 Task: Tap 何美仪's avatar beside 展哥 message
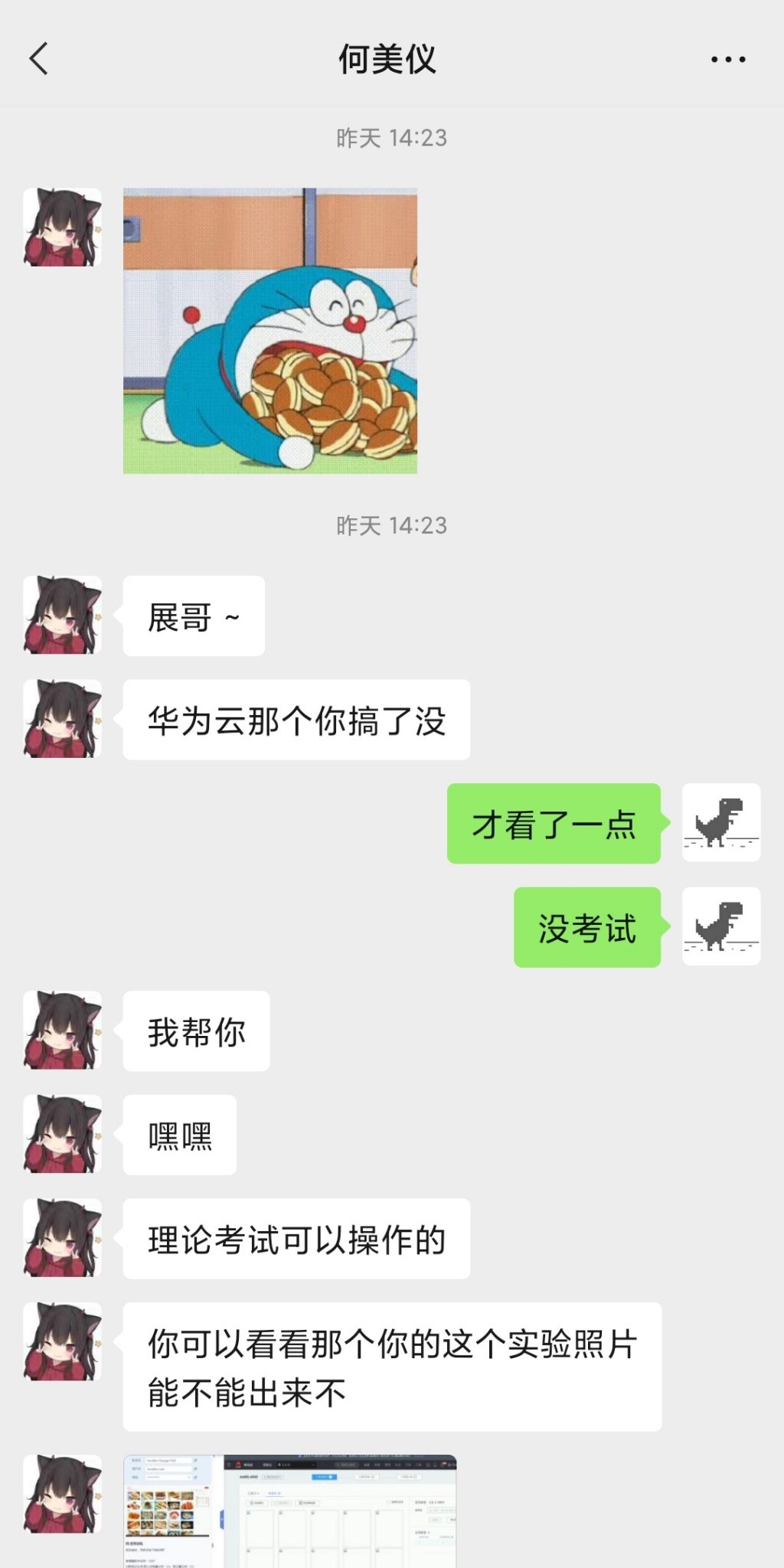(62, 615)
